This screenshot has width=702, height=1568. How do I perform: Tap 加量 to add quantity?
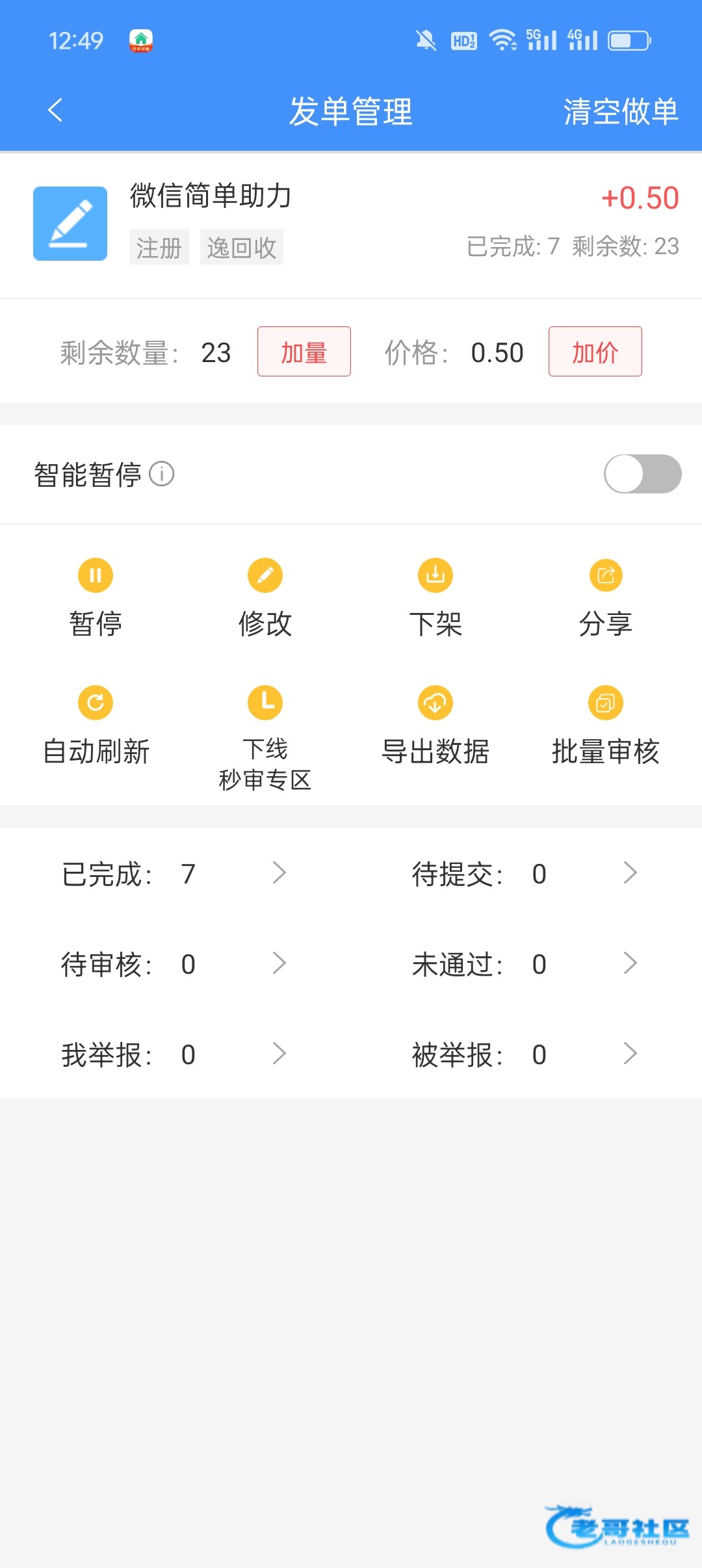[x=304, y=352]
